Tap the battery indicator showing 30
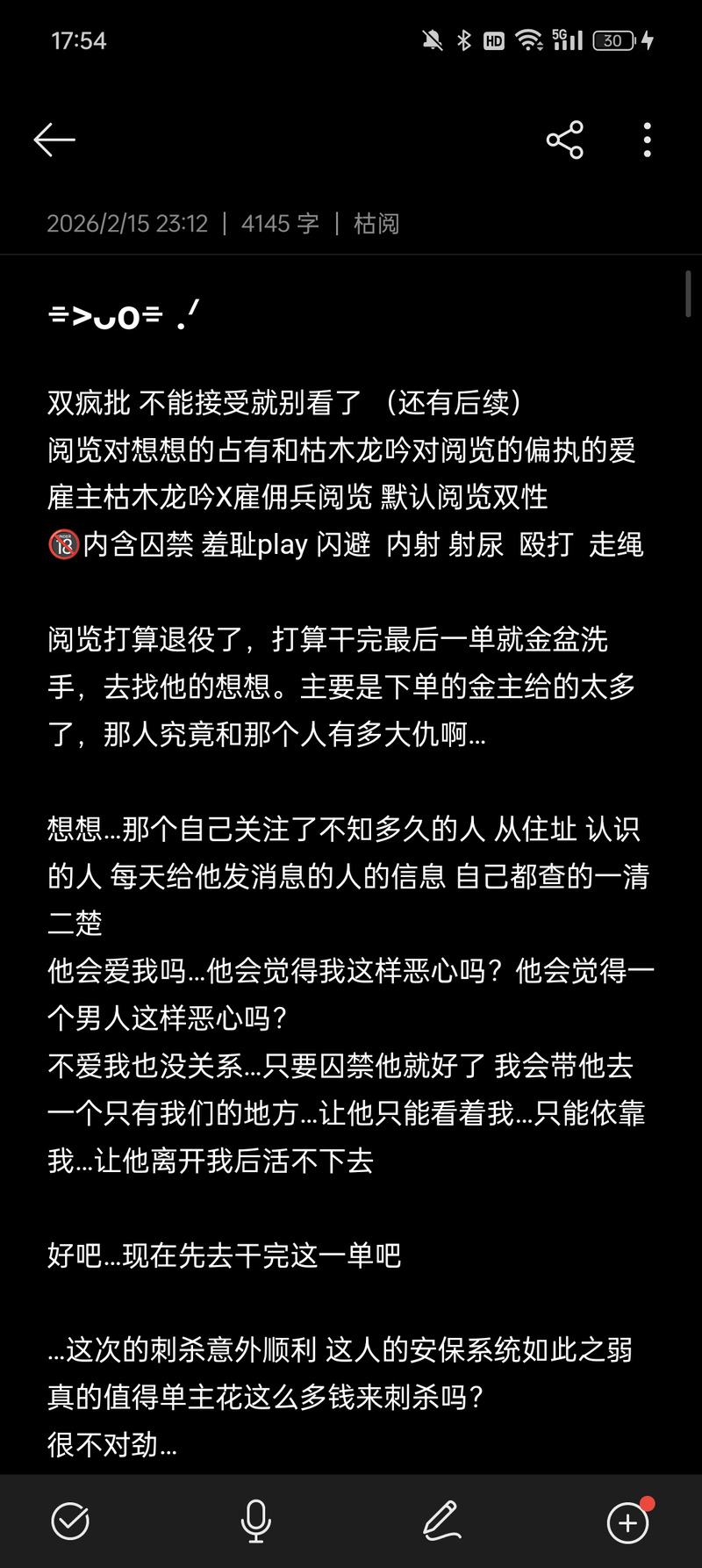This screenshot has width=702, height=1568. coord(614,40)
